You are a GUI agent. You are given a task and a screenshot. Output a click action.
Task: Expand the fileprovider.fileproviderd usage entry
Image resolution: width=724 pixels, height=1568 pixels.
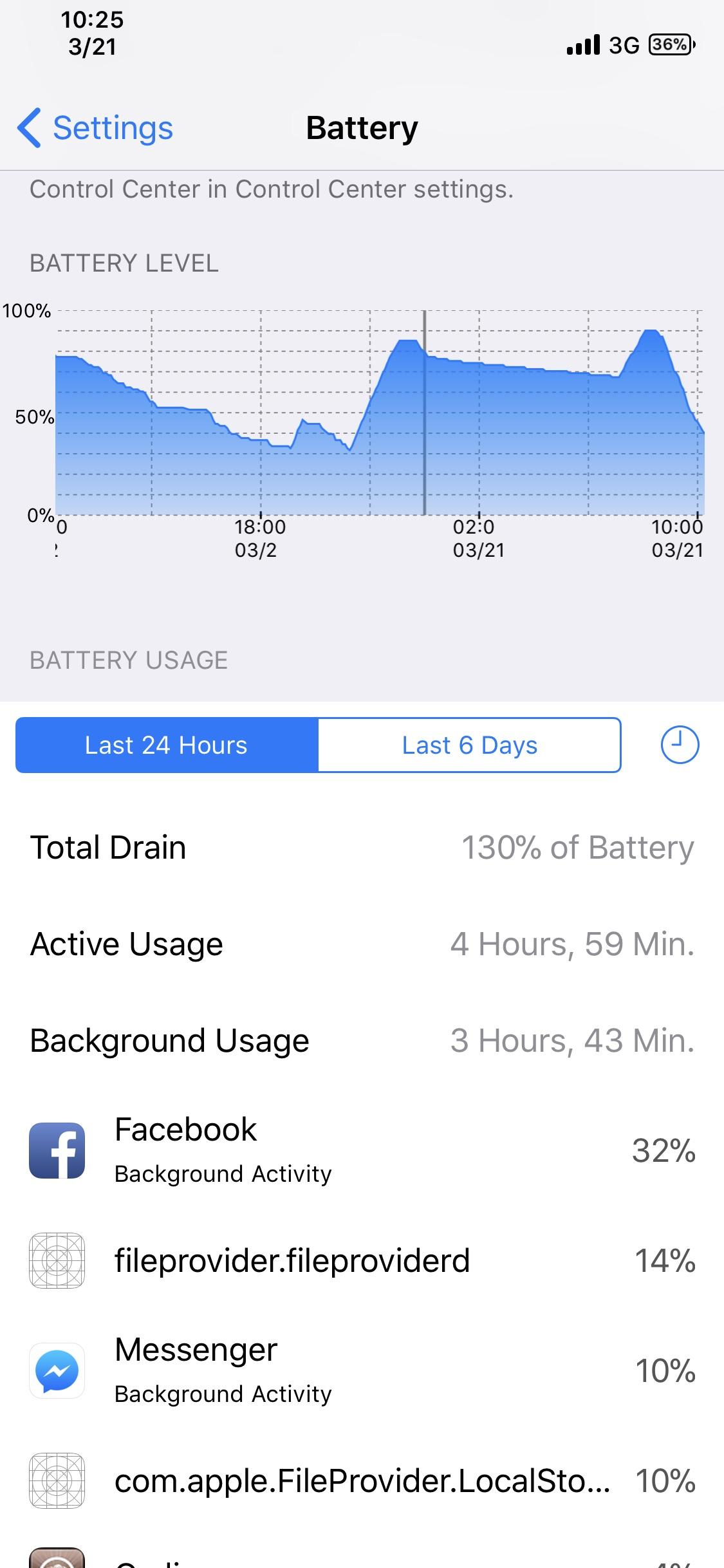click(360, 1262)
